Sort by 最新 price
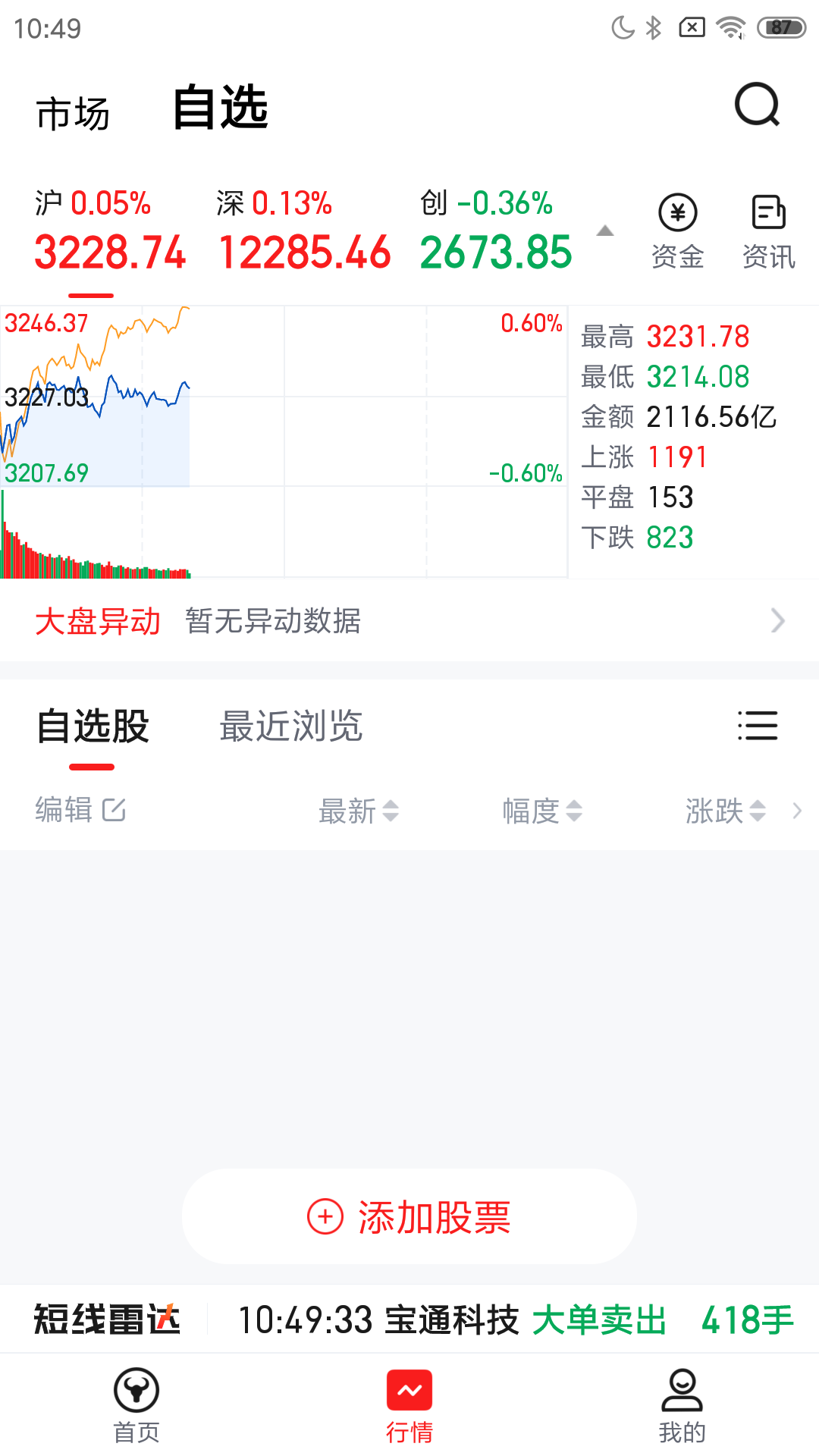The image size is (819, 1456). pos(358,811)
